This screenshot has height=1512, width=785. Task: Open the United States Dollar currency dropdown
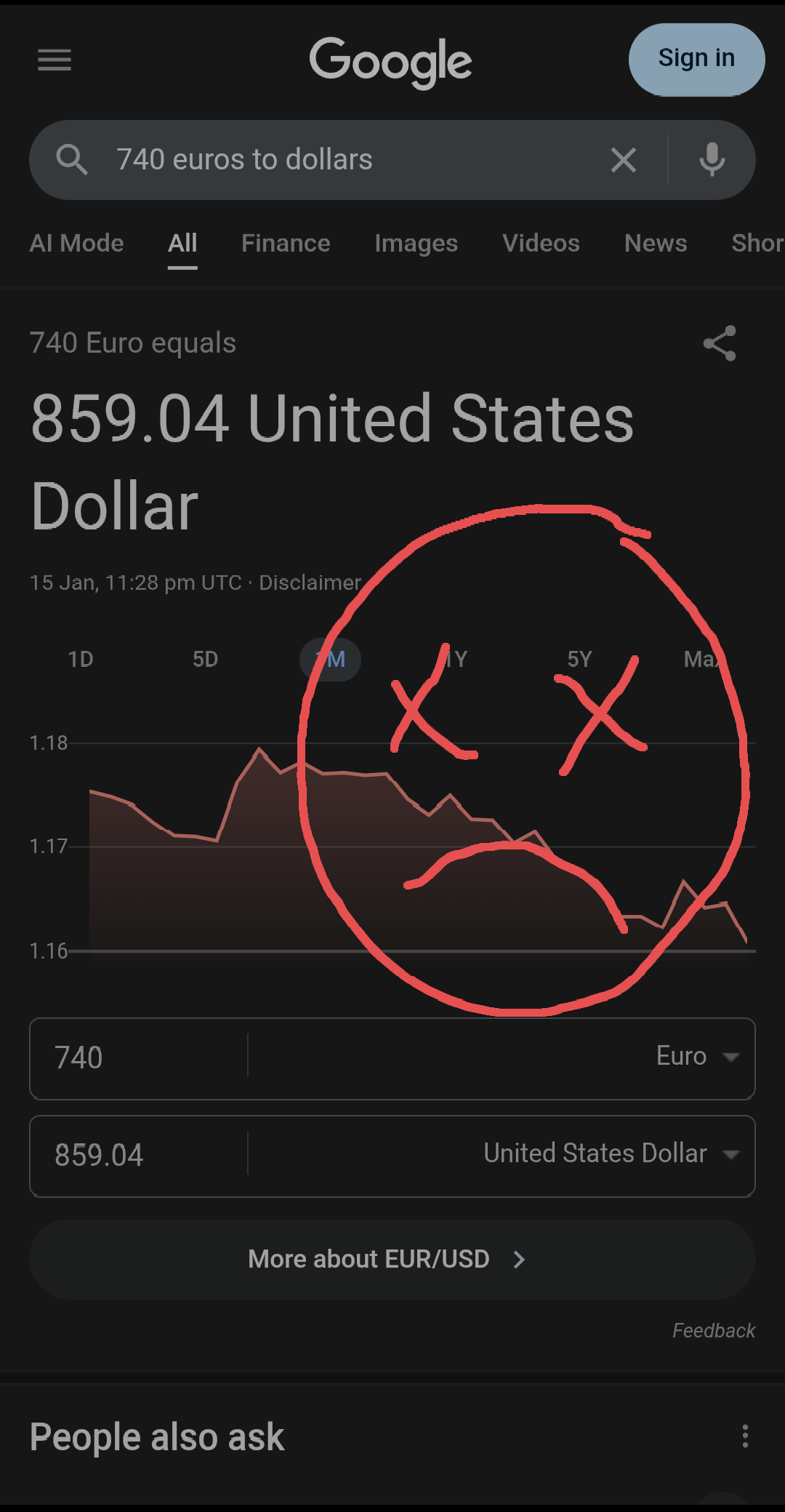click(x=611, y=1154)
